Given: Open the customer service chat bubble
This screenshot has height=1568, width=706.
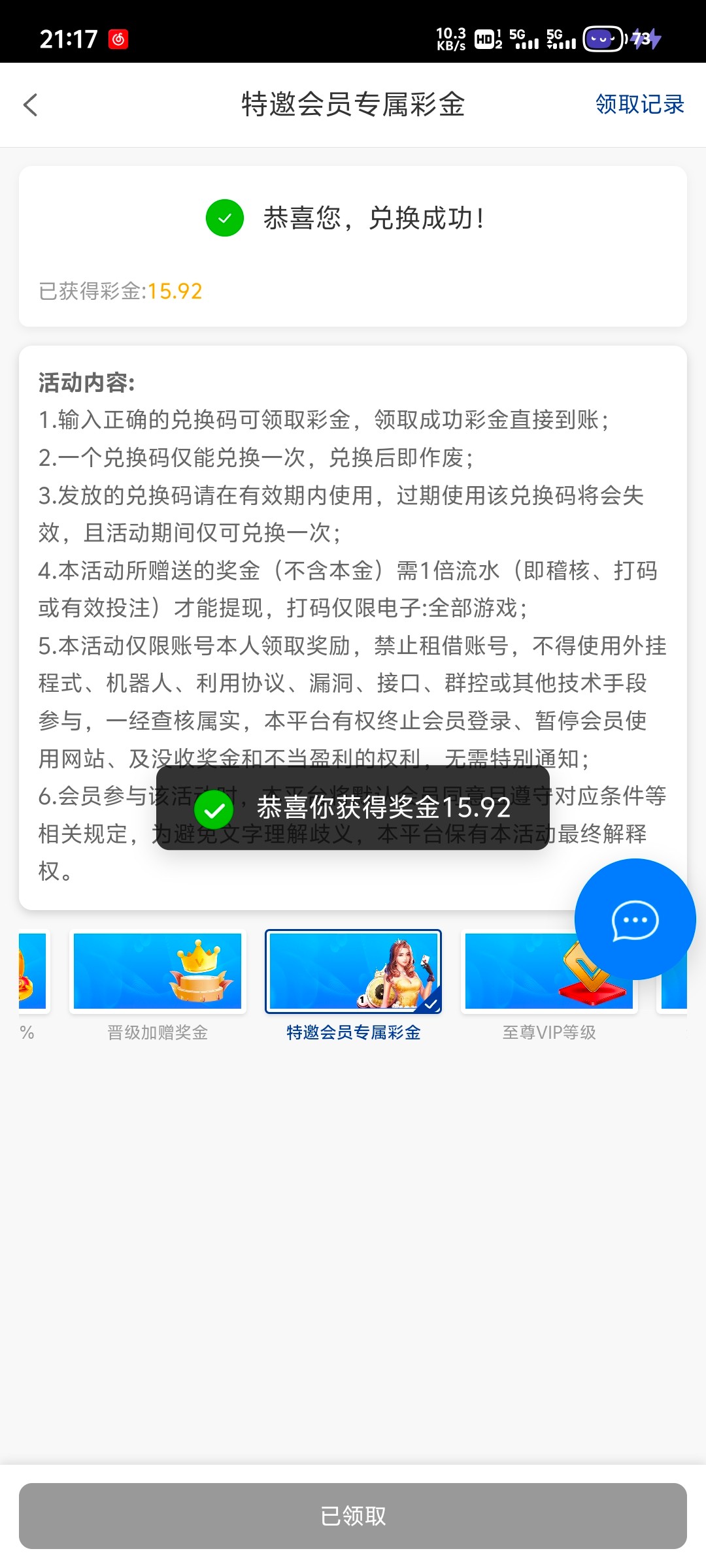Looking at the screenshot, I should coord(634,919).
